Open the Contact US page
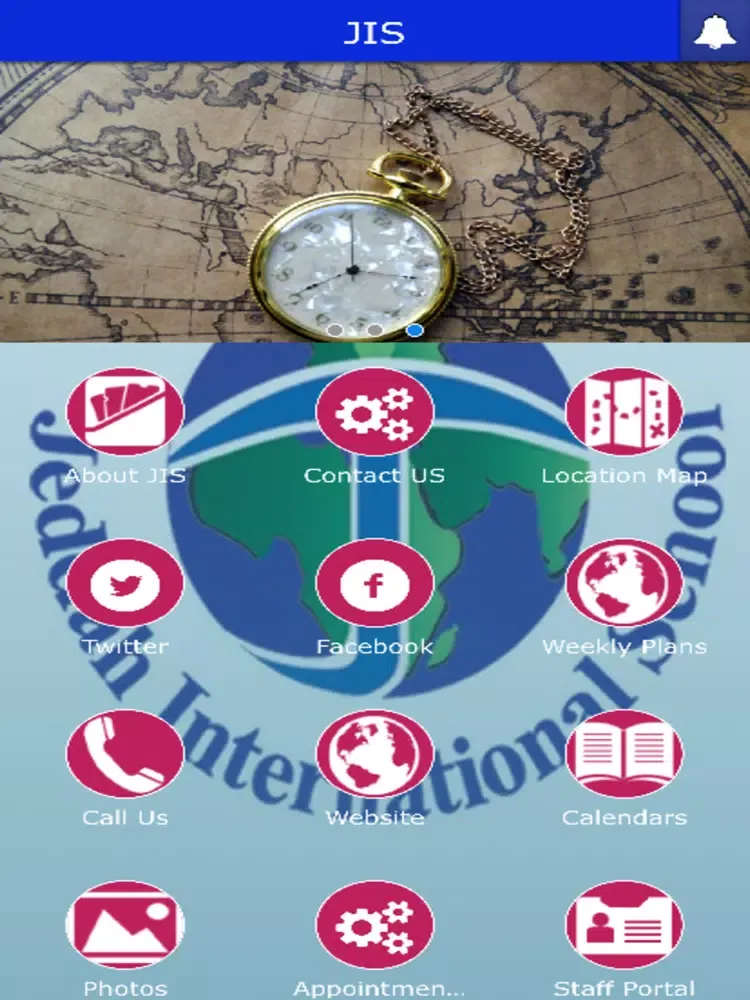 [374, 412]
